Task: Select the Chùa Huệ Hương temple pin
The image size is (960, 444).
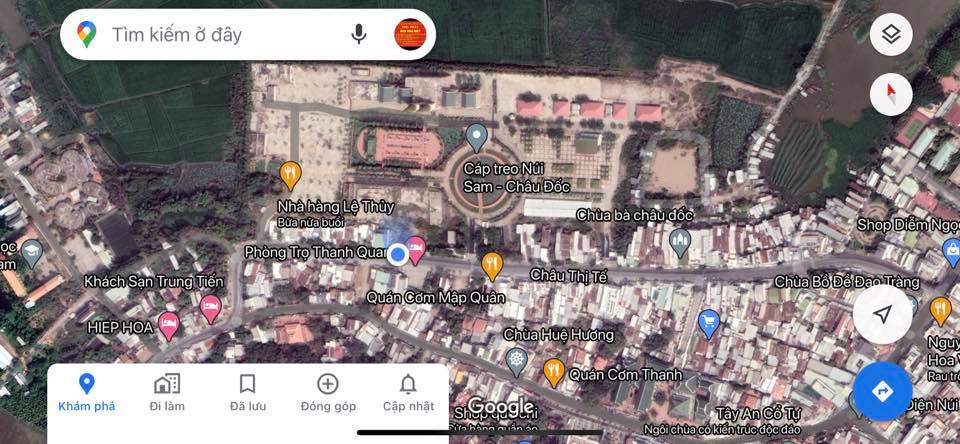Action: pos(516,361)
